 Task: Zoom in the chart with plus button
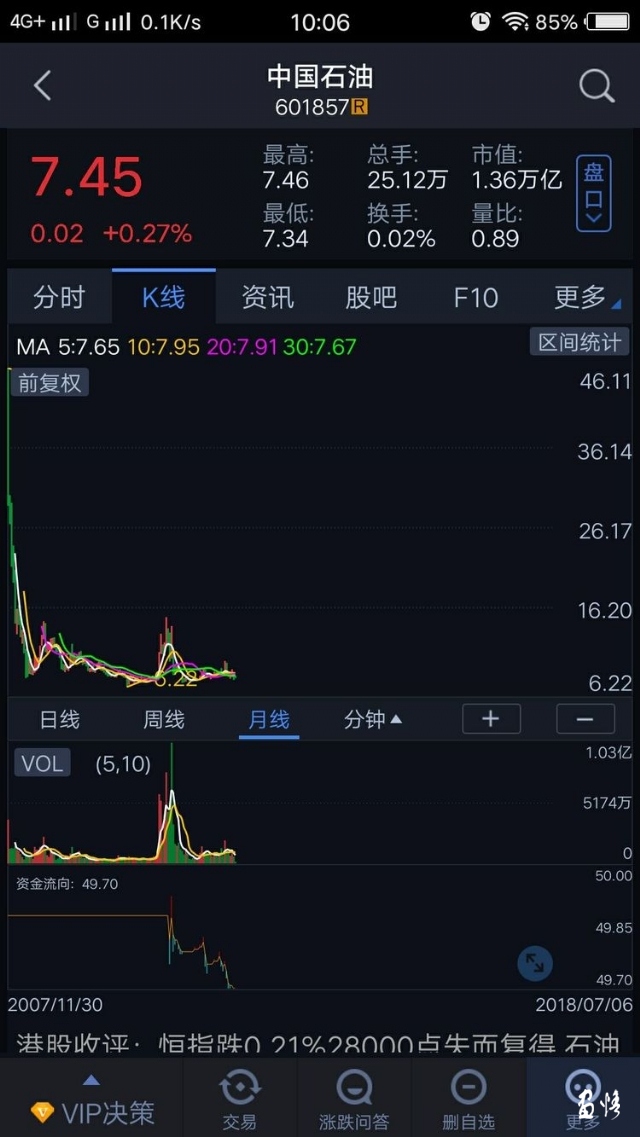[x=491, y=719]
